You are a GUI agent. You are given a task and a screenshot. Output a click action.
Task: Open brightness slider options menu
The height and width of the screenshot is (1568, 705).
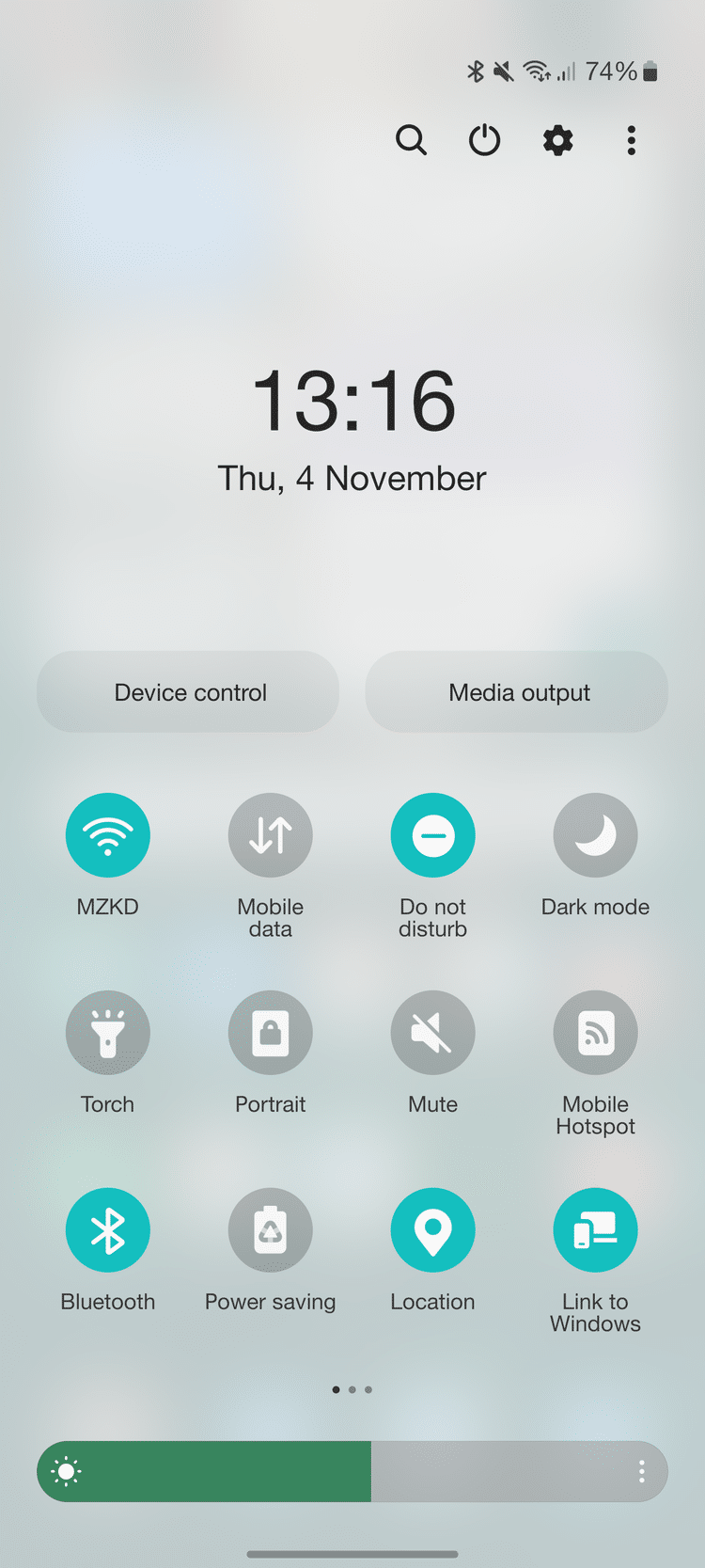click(x=641, y=1472)
